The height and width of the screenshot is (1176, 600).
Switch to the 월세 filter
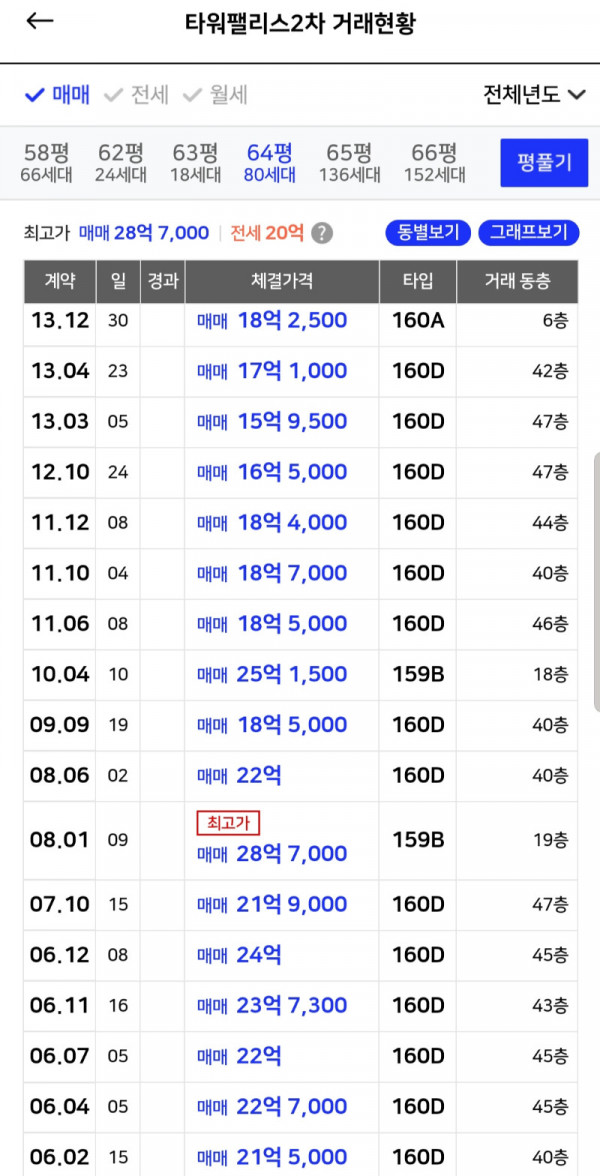tap(215, 95)
